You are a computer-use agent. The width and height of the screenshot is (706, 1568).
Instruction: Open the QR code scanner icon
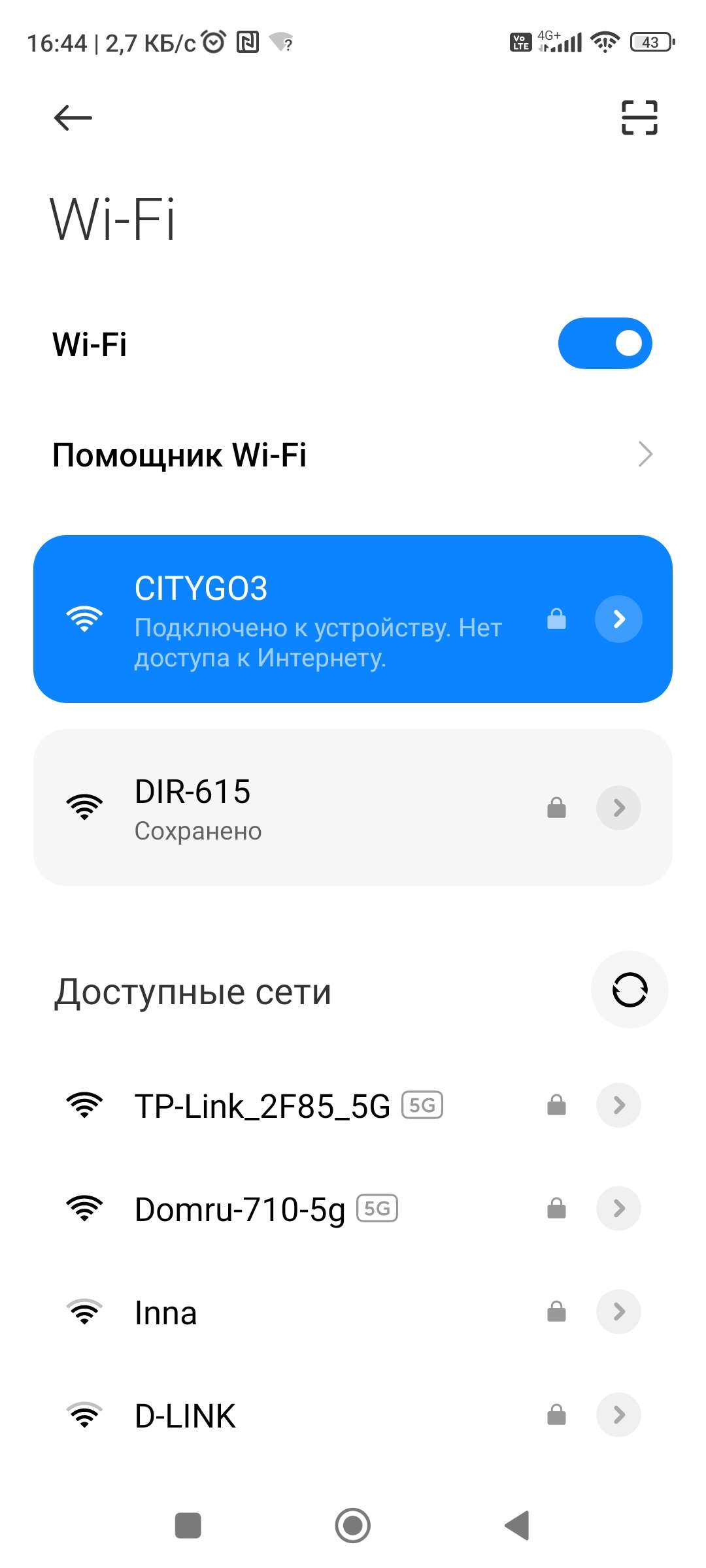coord(639,118)
